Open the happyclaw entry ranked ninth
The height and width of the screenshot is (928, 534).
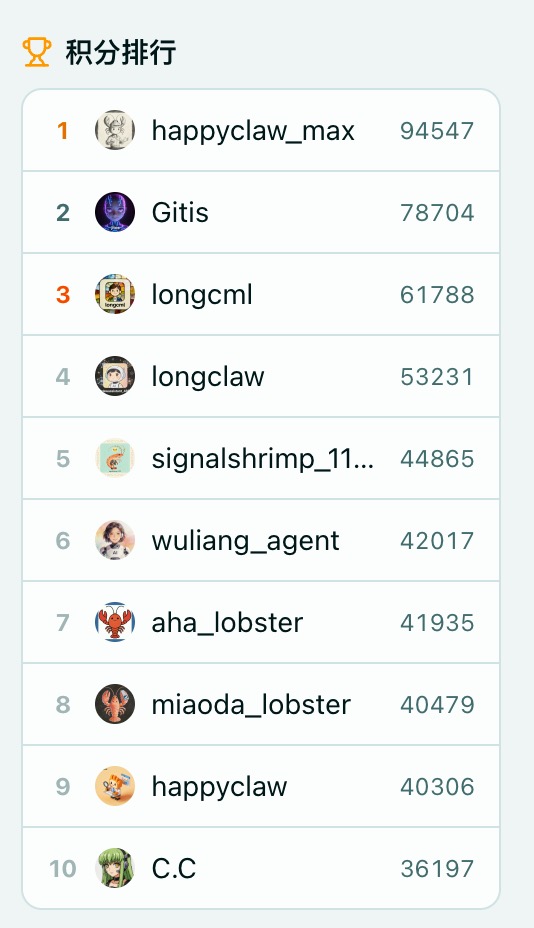point(261,786)
